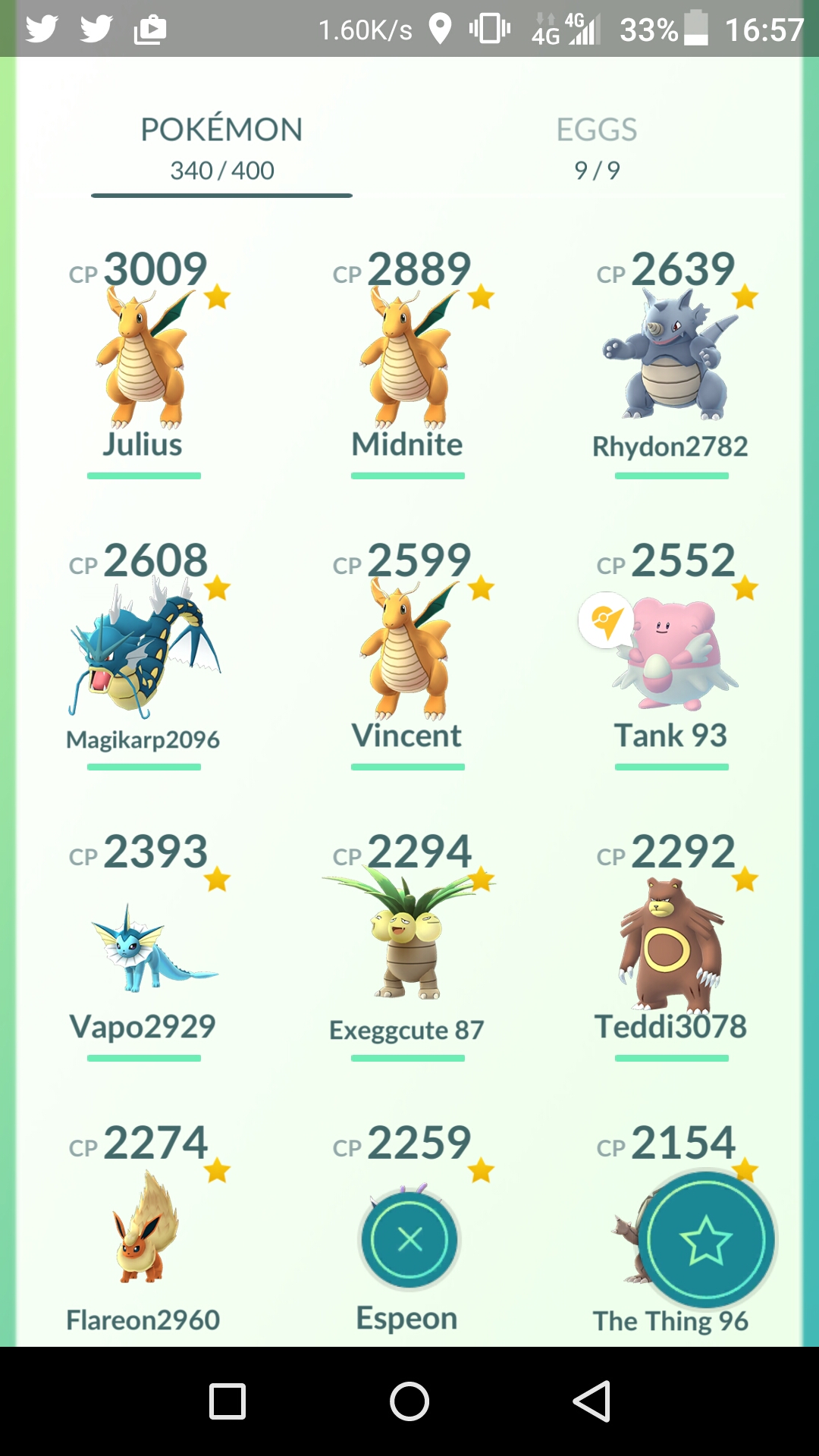Image resolution: width=819 pixels, height=1456 pixels.
Task: Open Blissey named Tank 93
Action: [x=671, y=654]
